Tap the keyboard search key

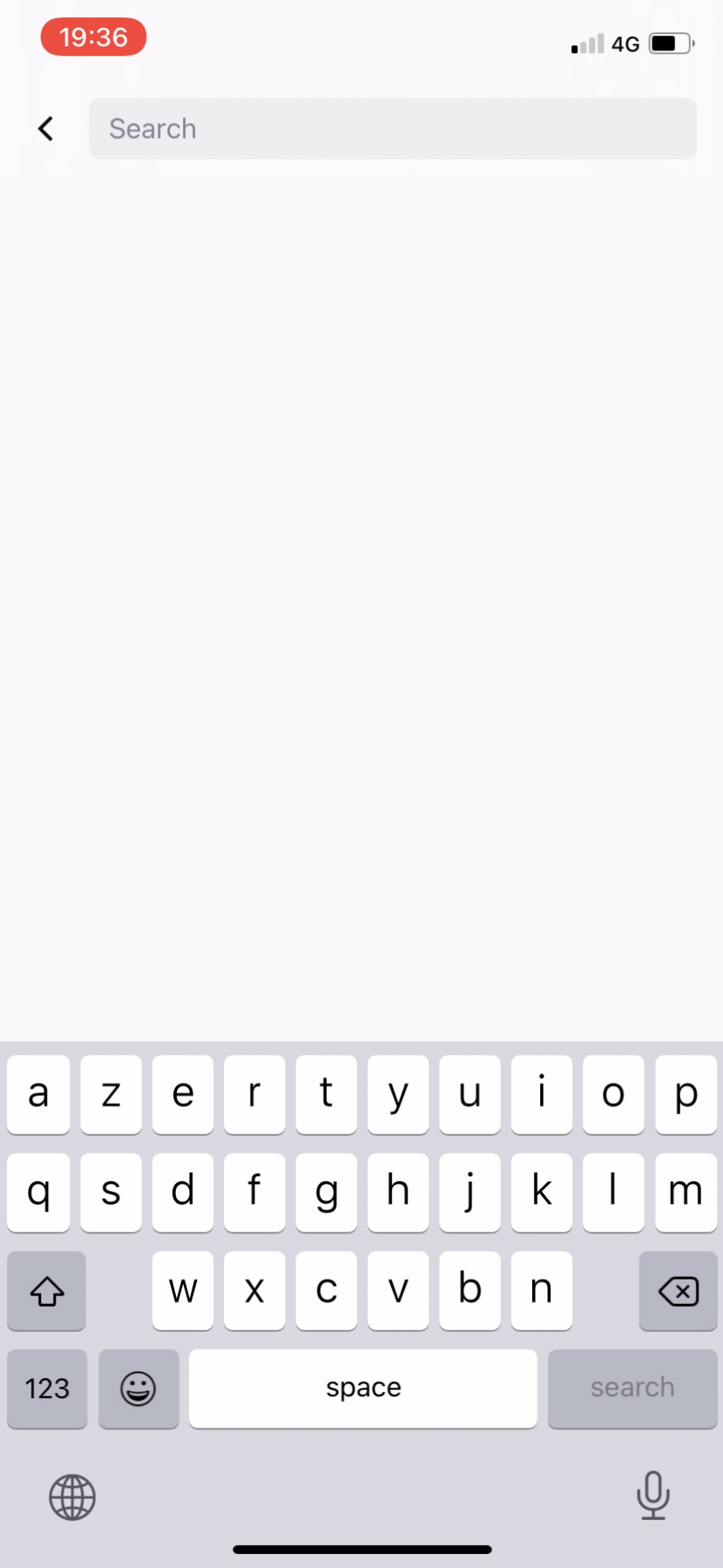632,1388
